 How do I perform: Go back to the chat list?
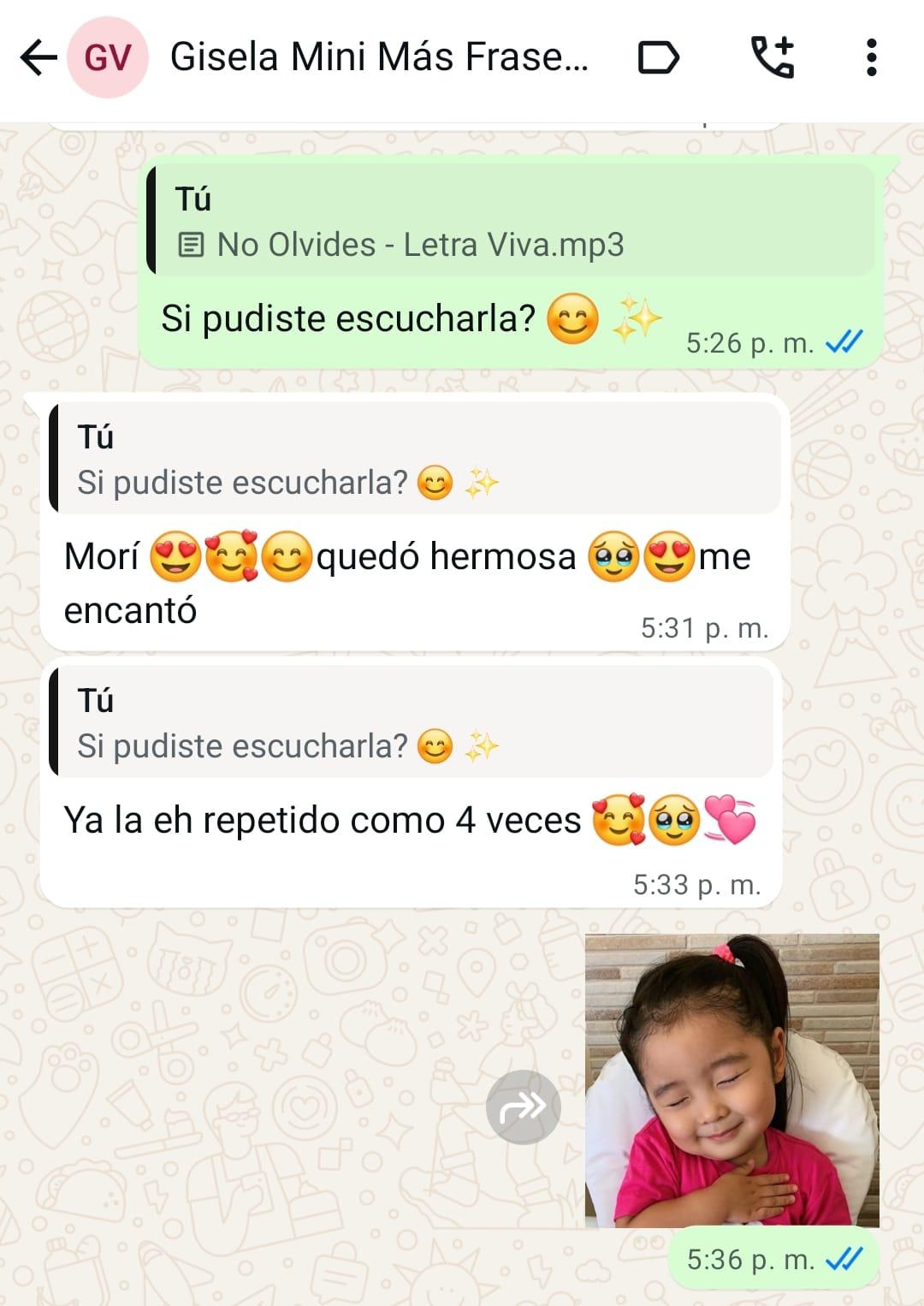point(38,58)
